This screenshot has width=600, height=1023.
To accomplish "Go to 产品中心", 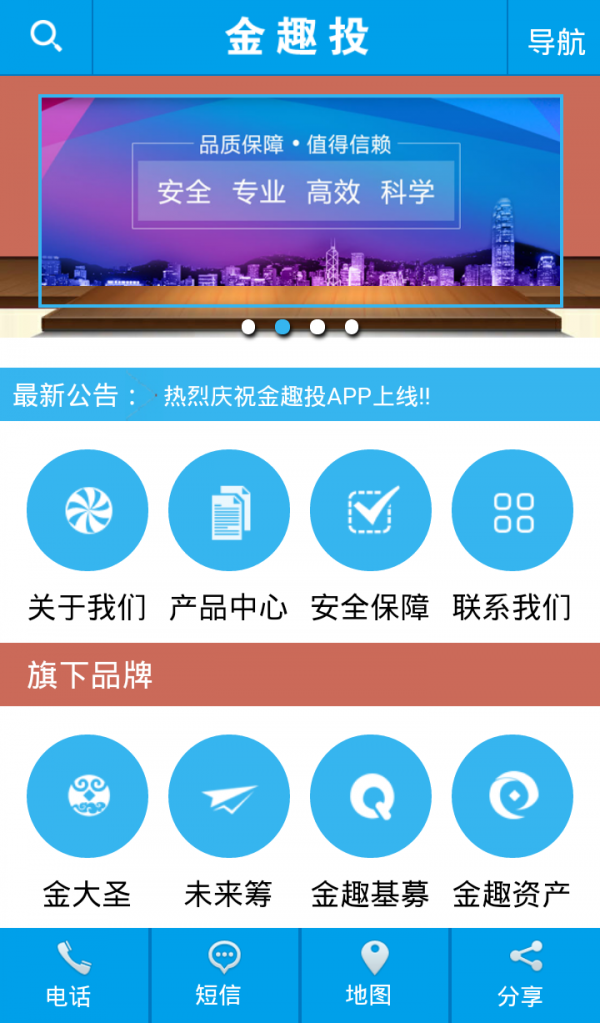I will (x=229, y=511).
